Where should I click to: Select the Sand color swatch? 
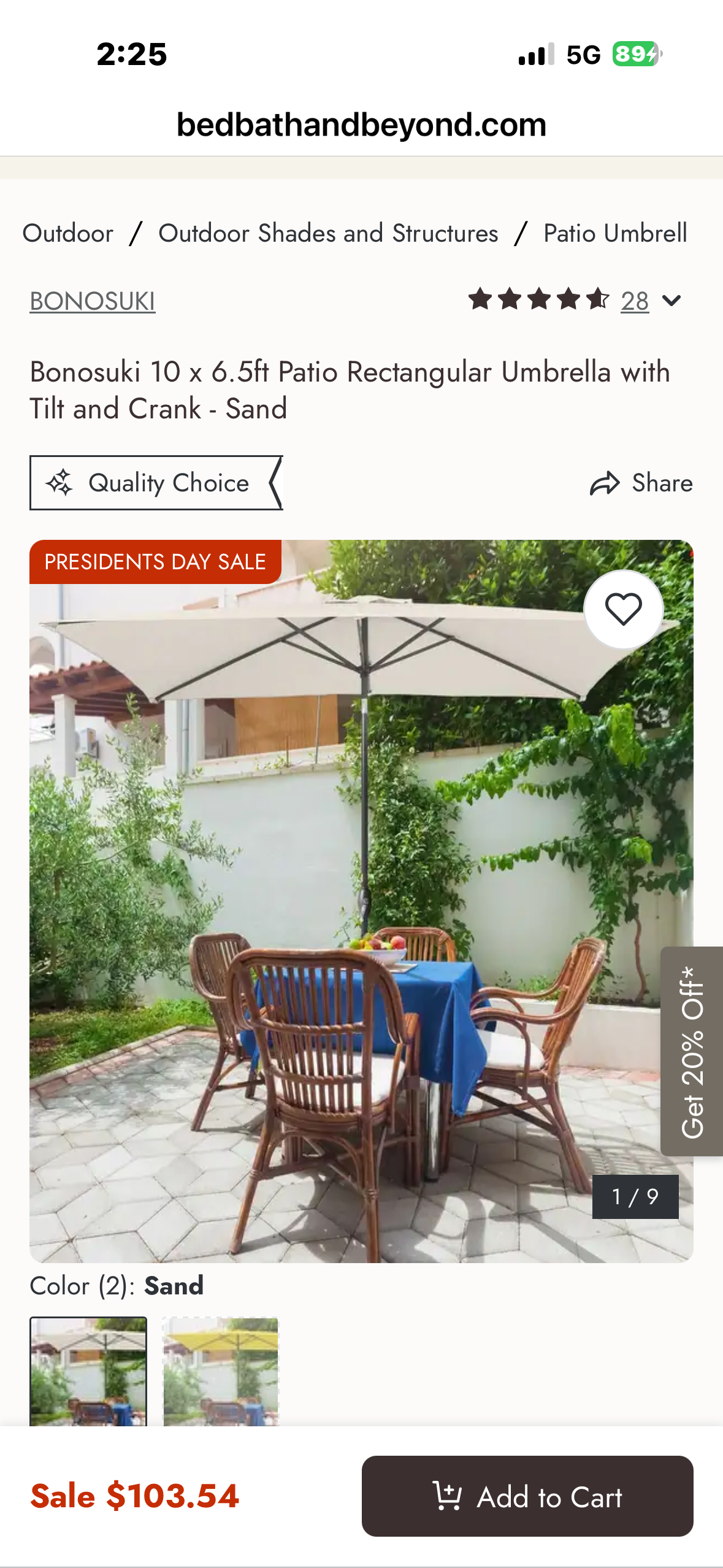pos(88,1372)
